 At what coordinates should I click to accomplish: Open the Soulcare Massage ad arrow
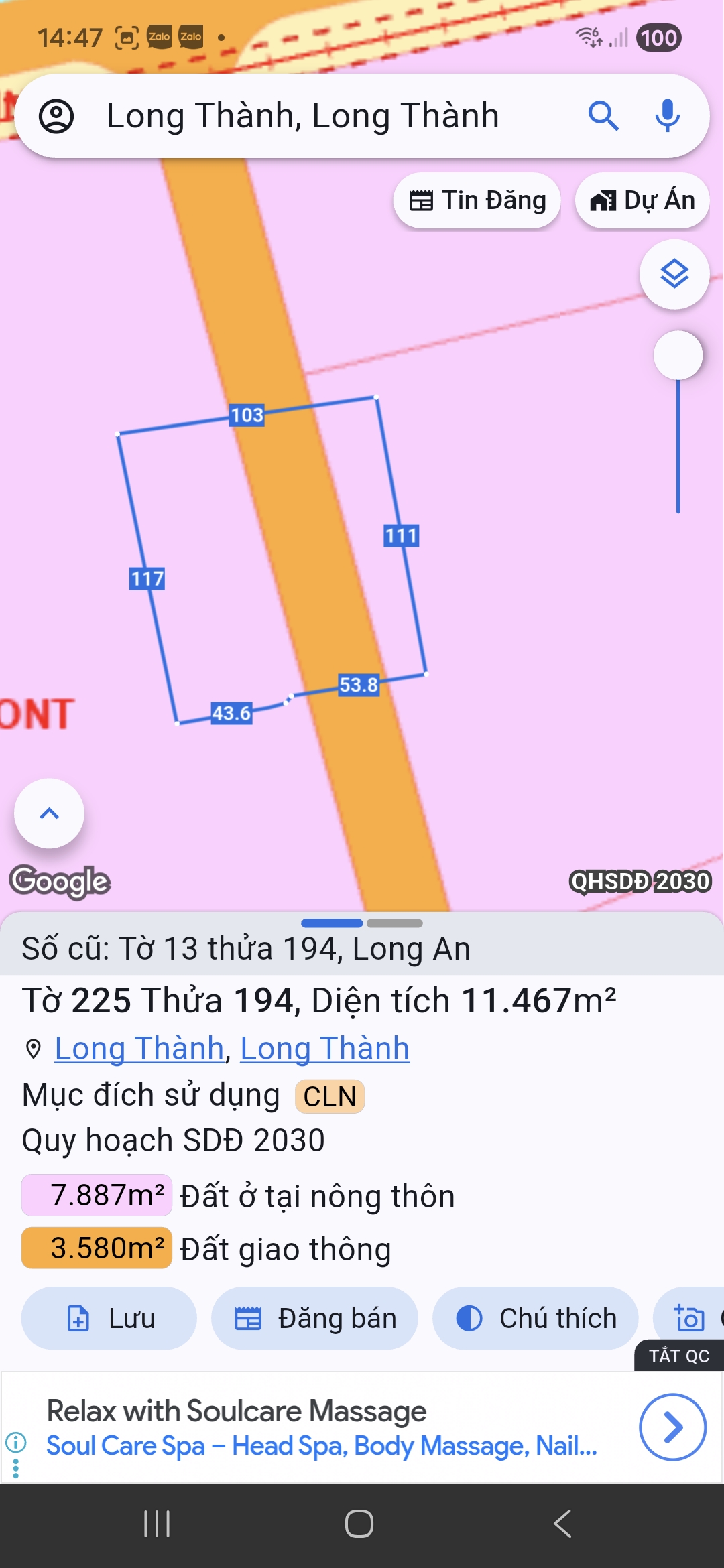pos(672,1427)
